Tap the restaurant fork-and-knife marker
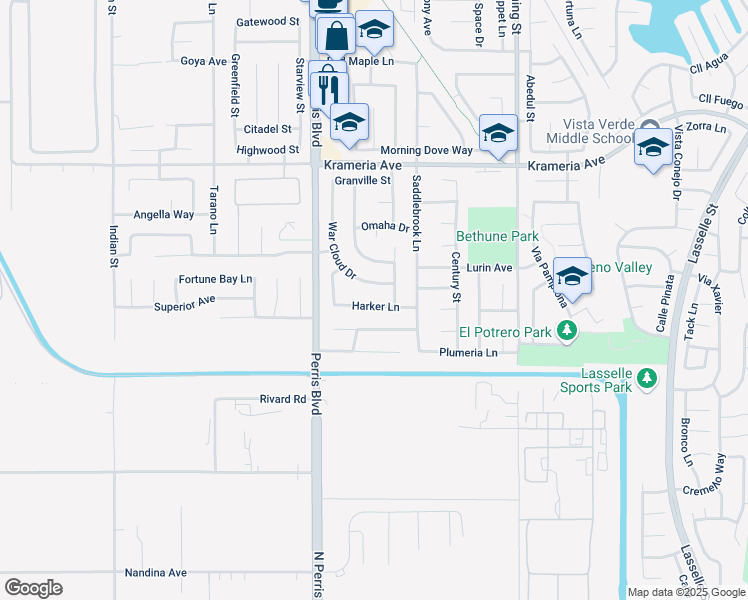This screenshot has width=748, height=600. pos(329,91)
